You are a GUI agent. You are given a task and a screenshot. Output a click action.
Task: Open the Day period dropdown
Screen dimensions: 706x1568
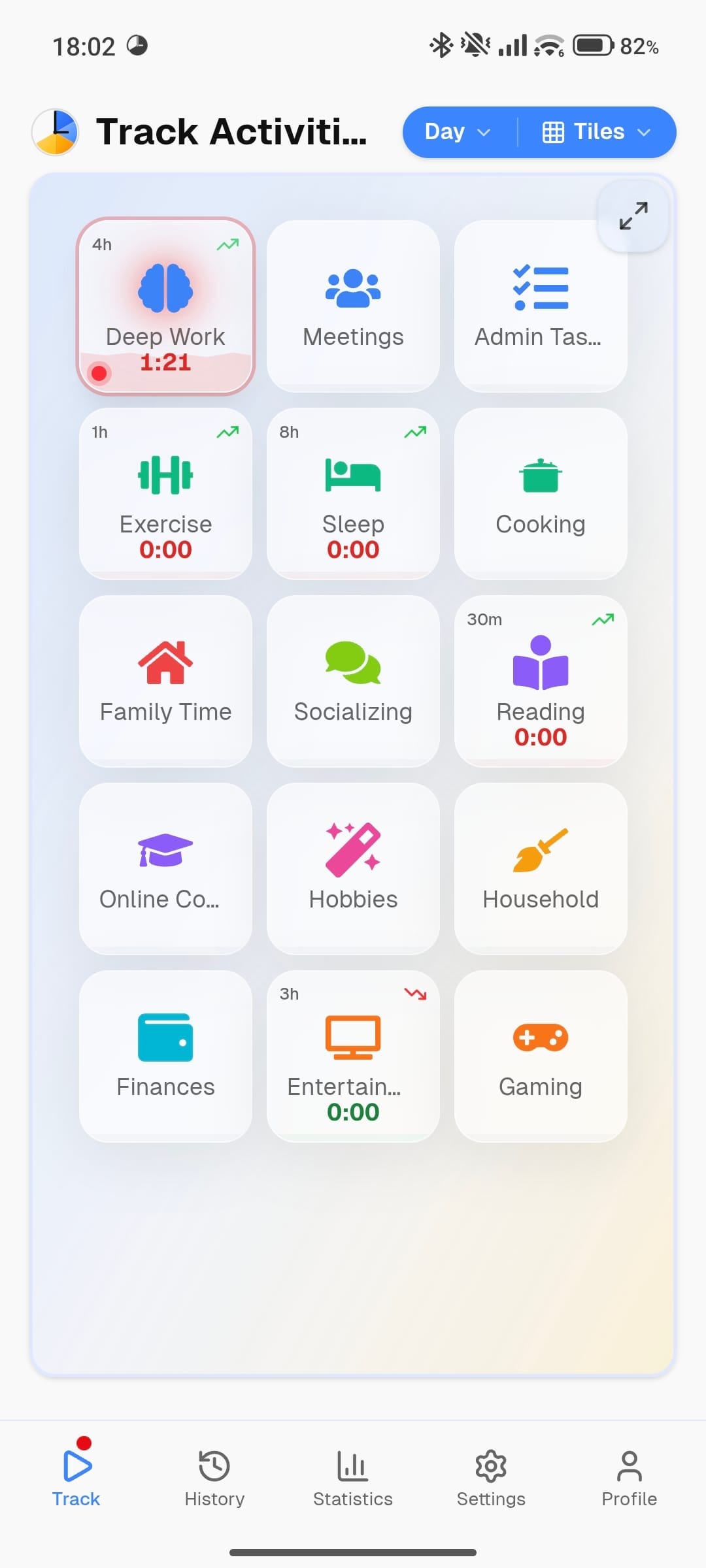click(458, 132)
